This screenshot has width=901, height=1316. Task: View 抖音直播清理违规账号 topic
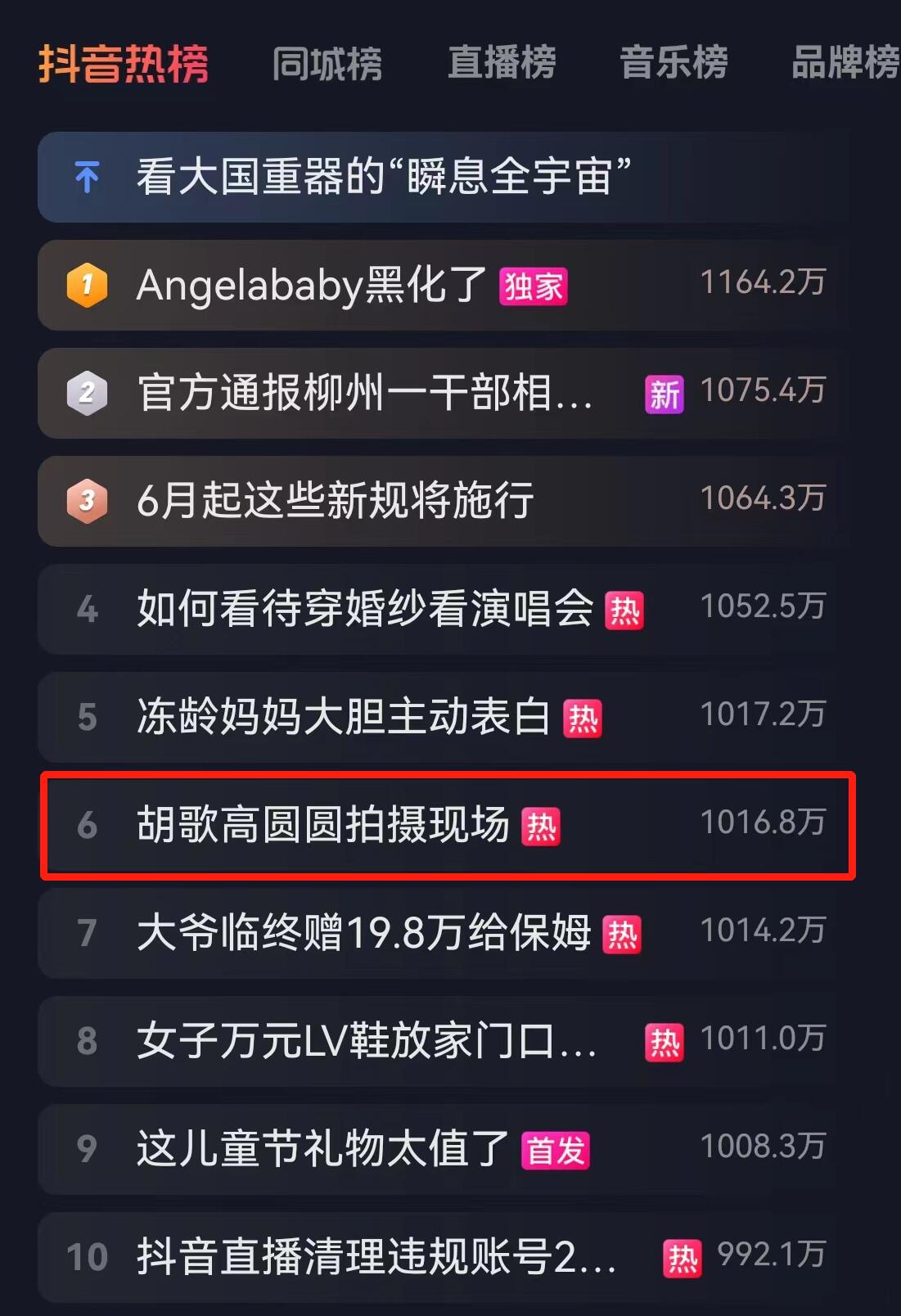click(x=376, y=1257)
